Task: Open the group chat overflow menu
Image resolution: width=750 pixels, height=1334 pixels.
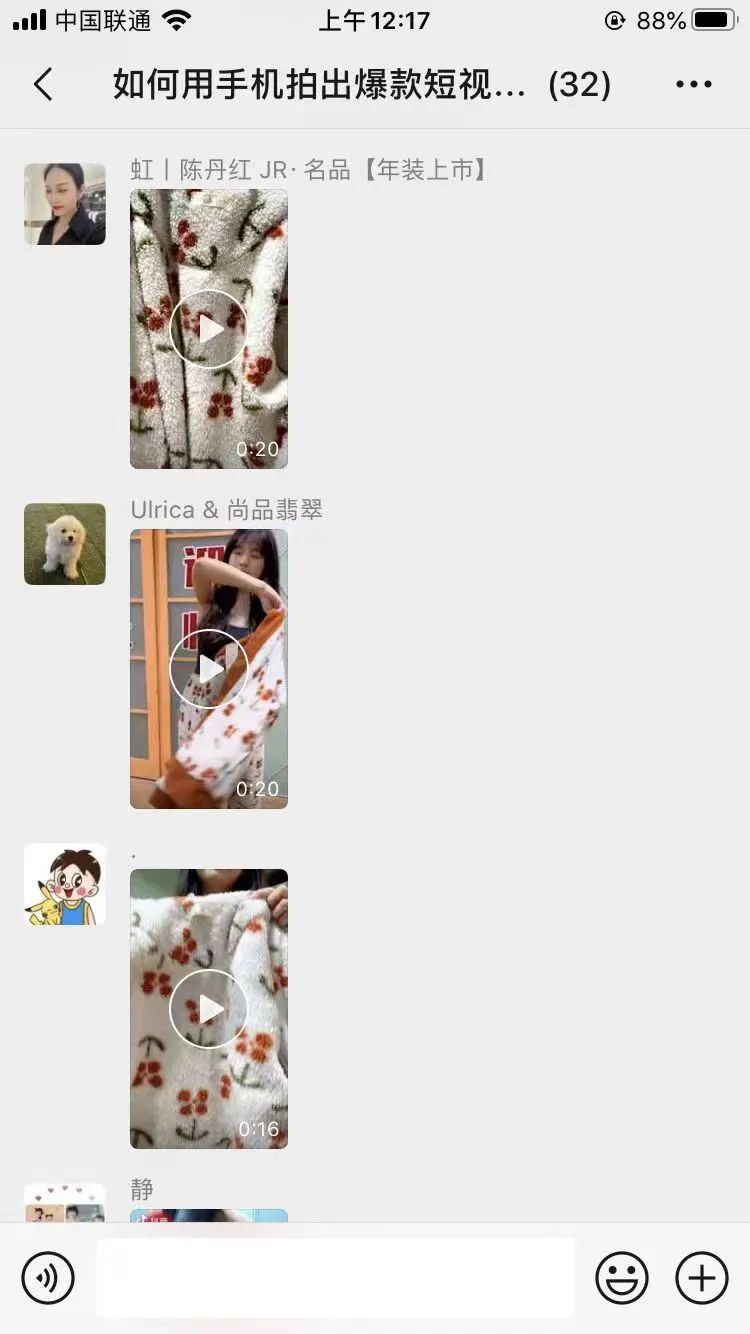Action: pyautogui.click(x=693, y=85)
